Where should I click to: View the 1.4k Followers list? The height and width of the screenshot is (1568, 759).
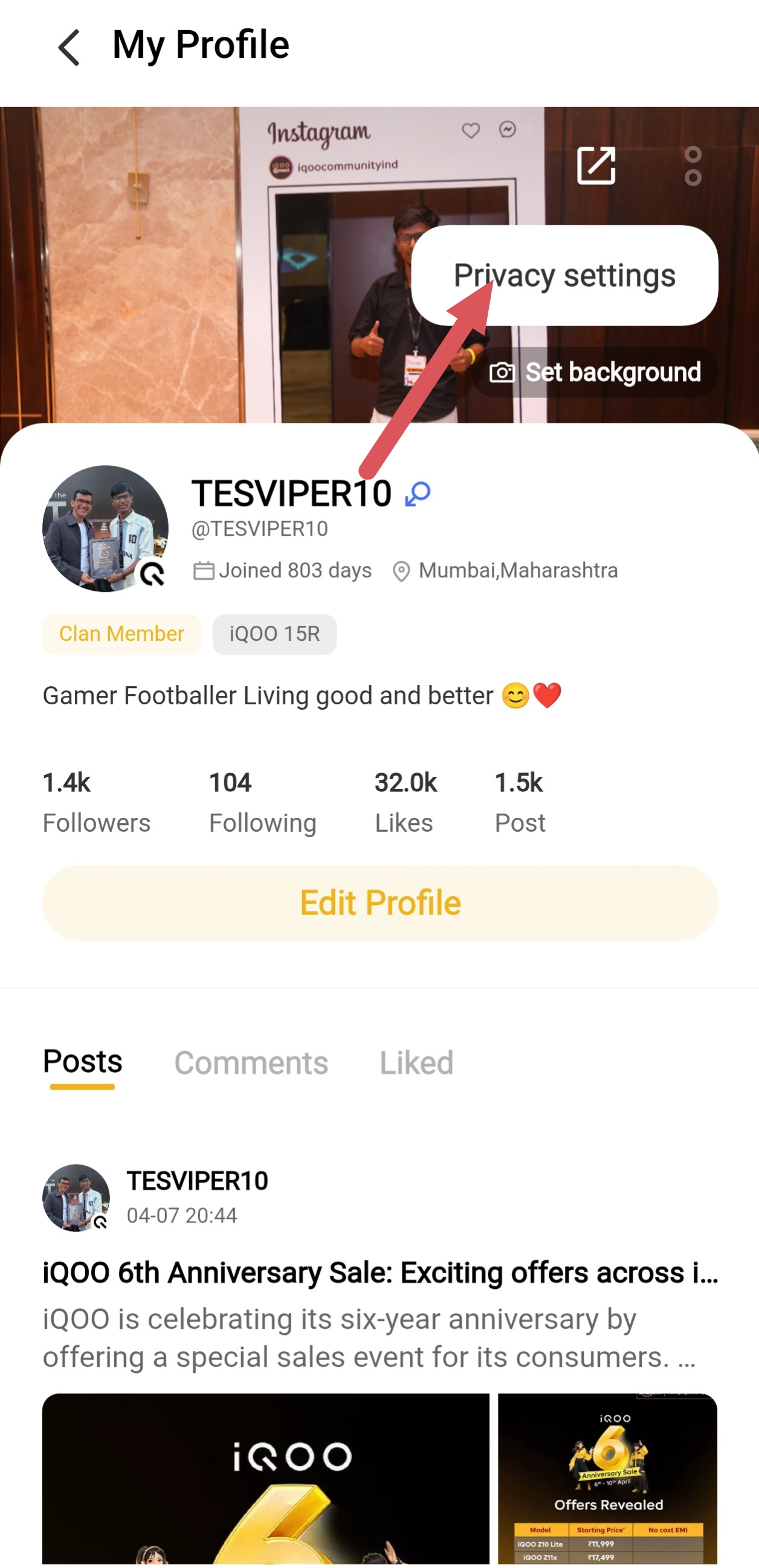point(95,802)
